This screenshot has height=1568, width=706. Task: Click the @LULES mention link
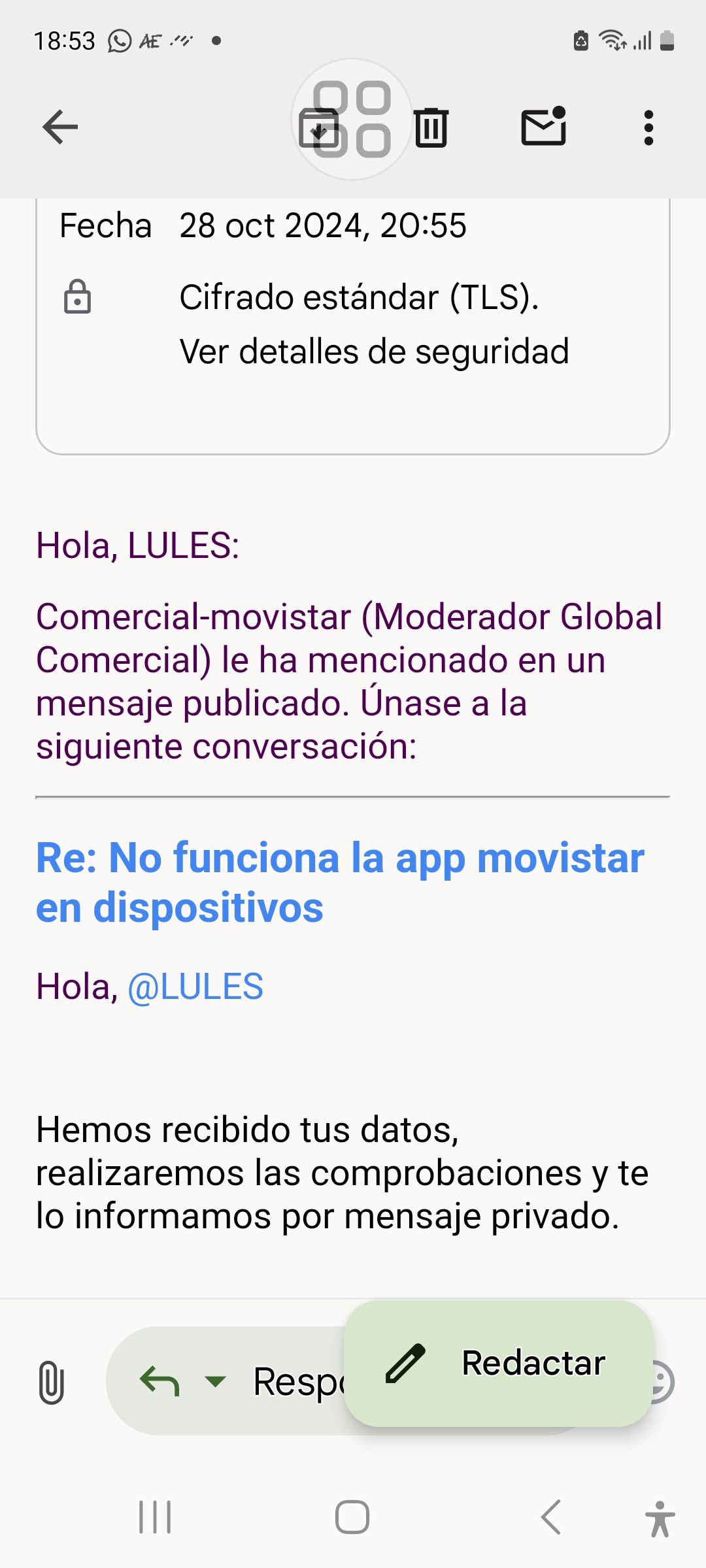click(195, 987)
